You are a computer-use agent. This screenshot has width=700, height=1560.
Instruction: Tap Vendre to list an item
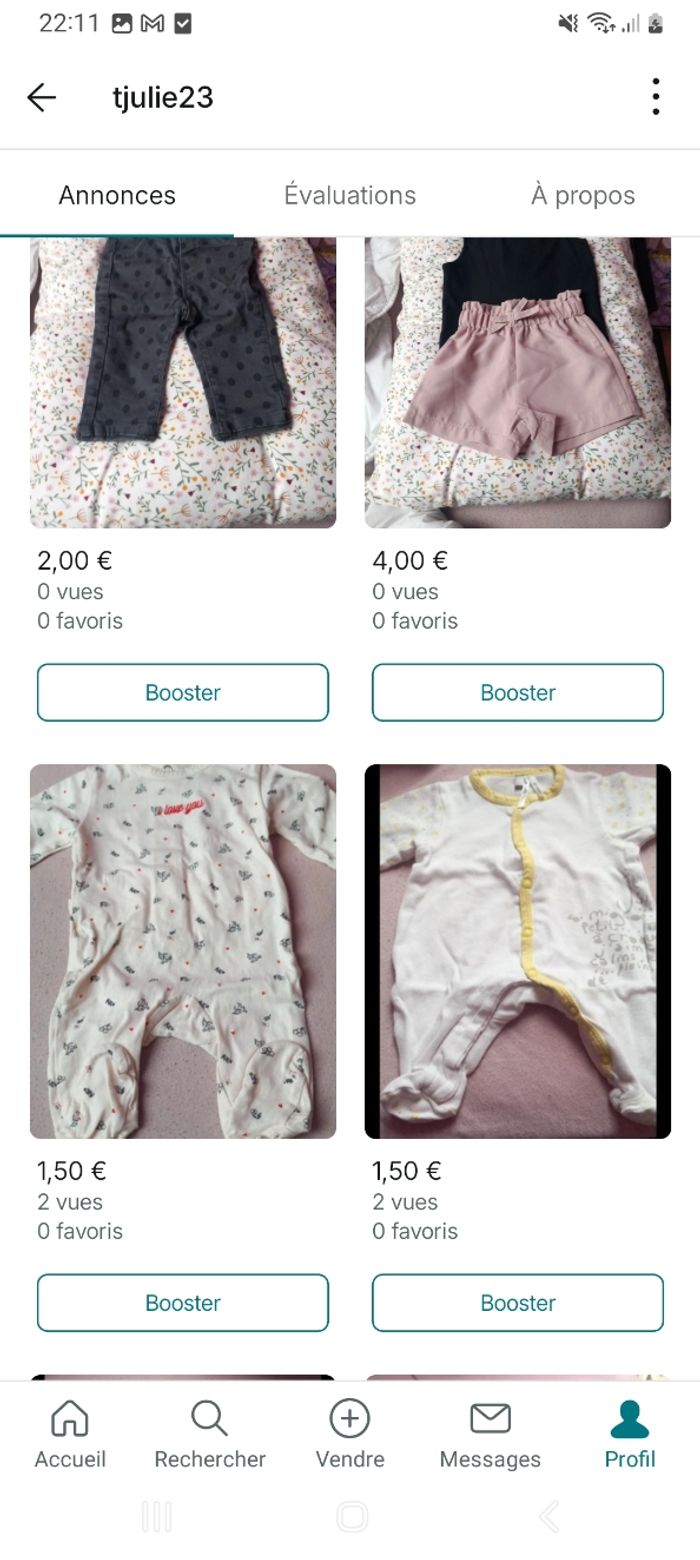pos(350,1434)
